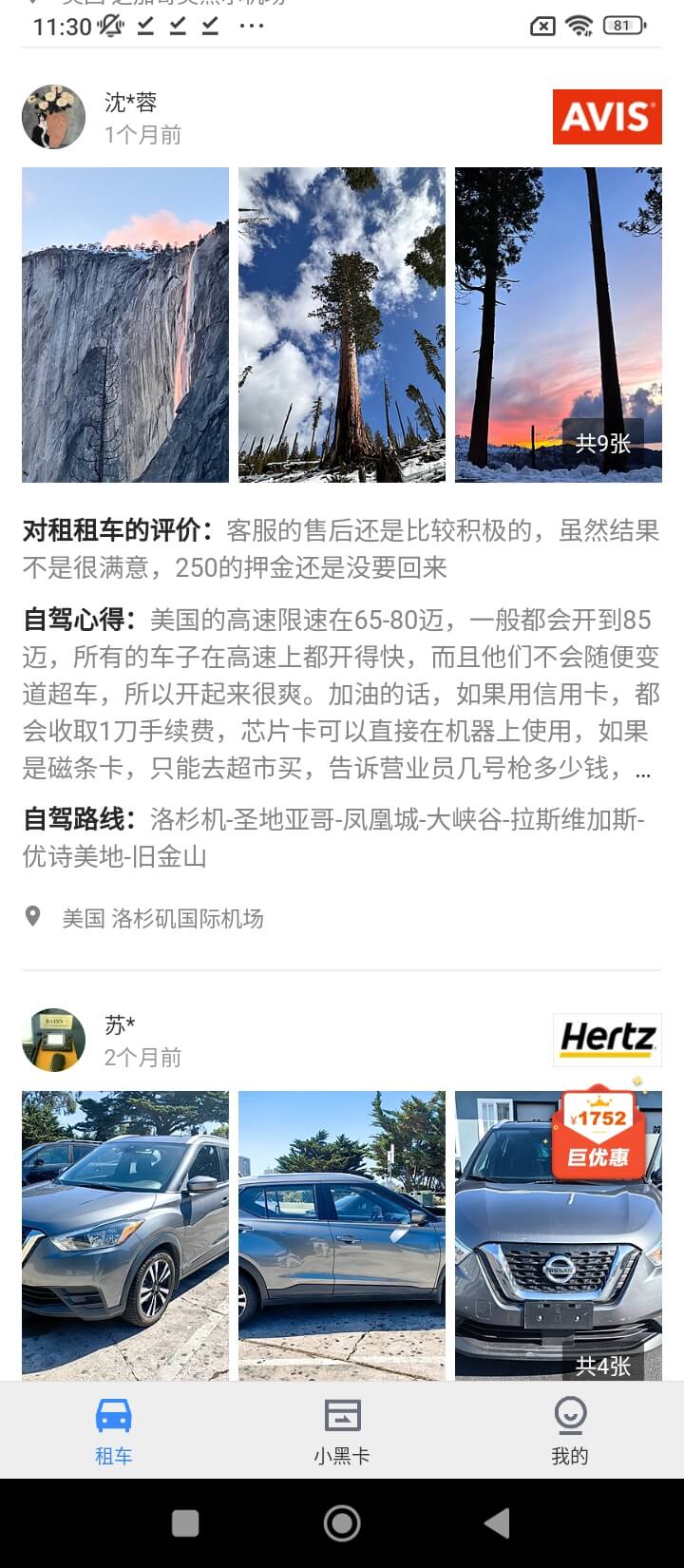This screenshot has height=1568, width=684.
Task: Open the waterfall cliff photo in 沈*蓉's review
Action: point(125,325)
